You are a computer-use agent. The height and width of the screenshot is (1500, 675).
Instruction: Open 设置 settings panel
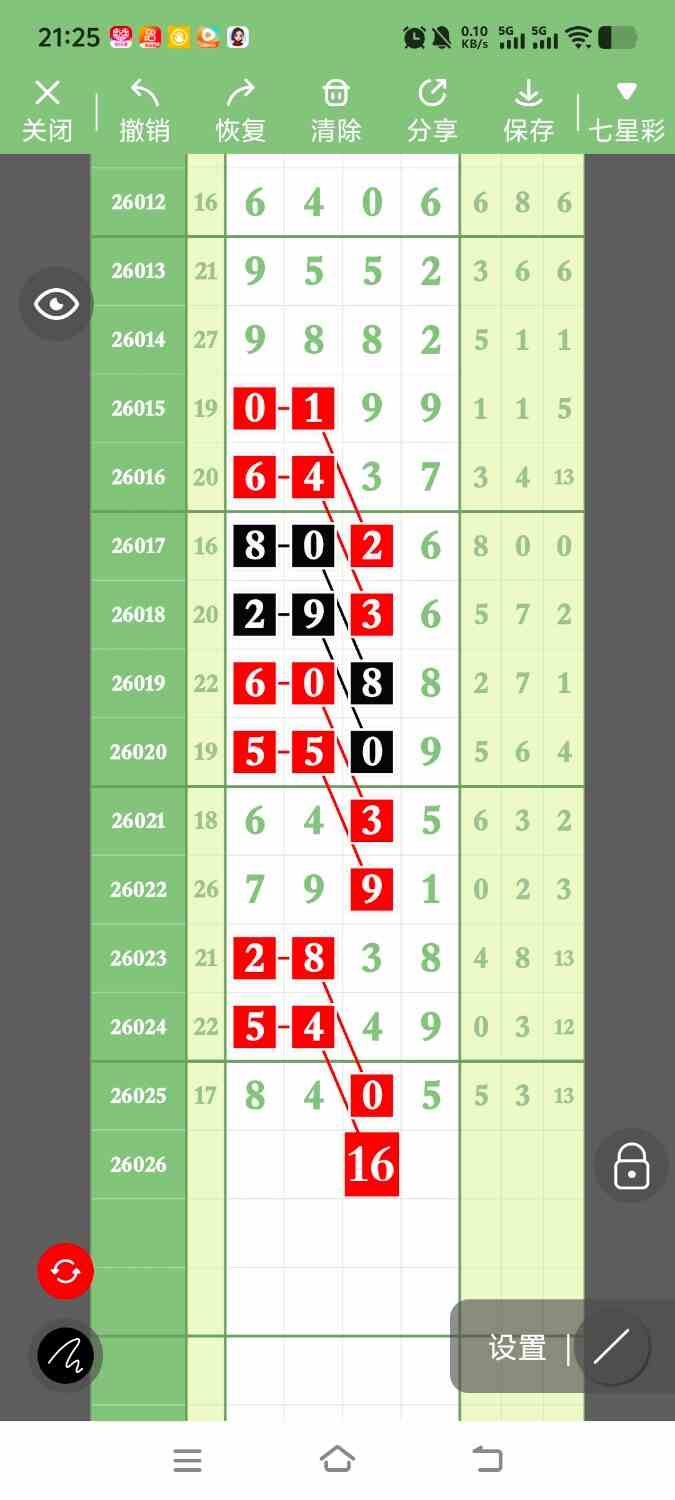[x=517, y=1348]
